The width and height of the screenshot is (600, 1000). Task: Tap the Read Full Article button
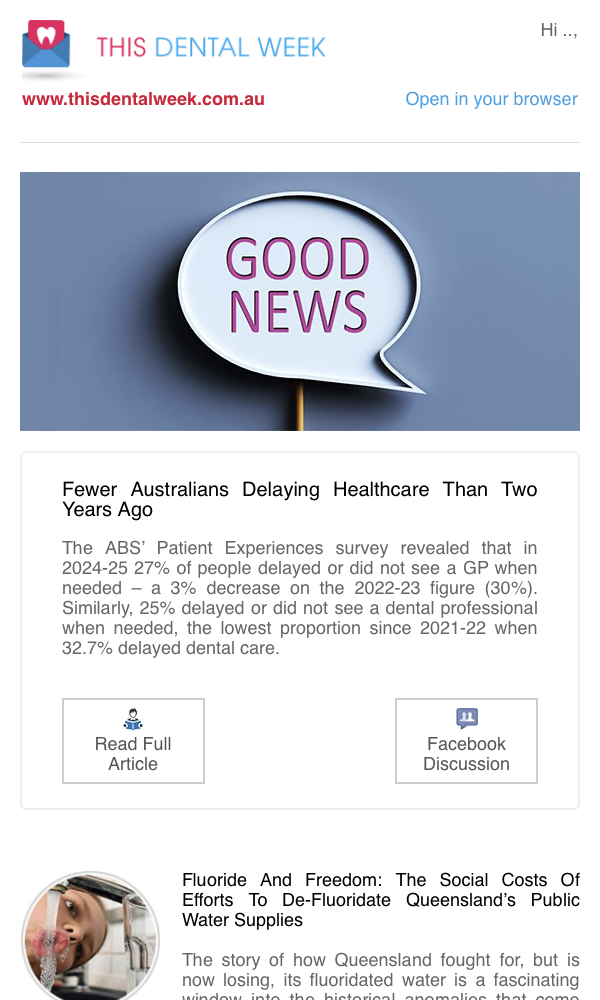point(133,741)
